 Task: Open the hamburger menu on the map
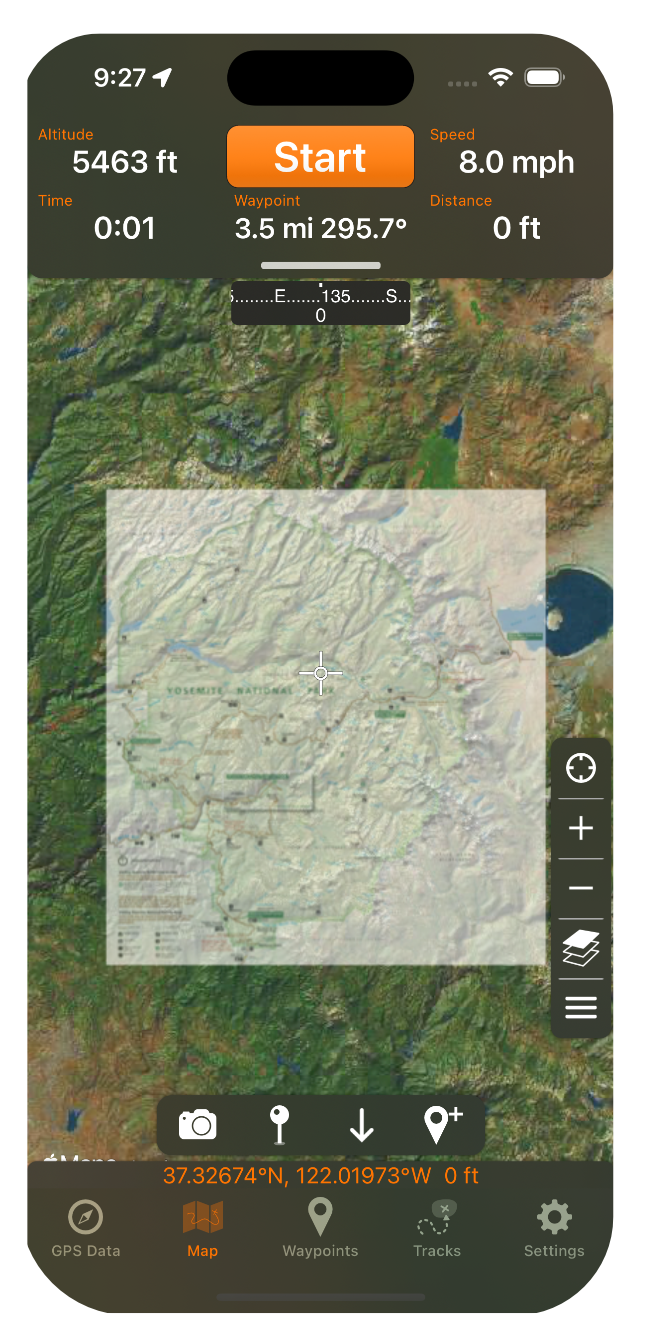click(x=580, y=1007)
